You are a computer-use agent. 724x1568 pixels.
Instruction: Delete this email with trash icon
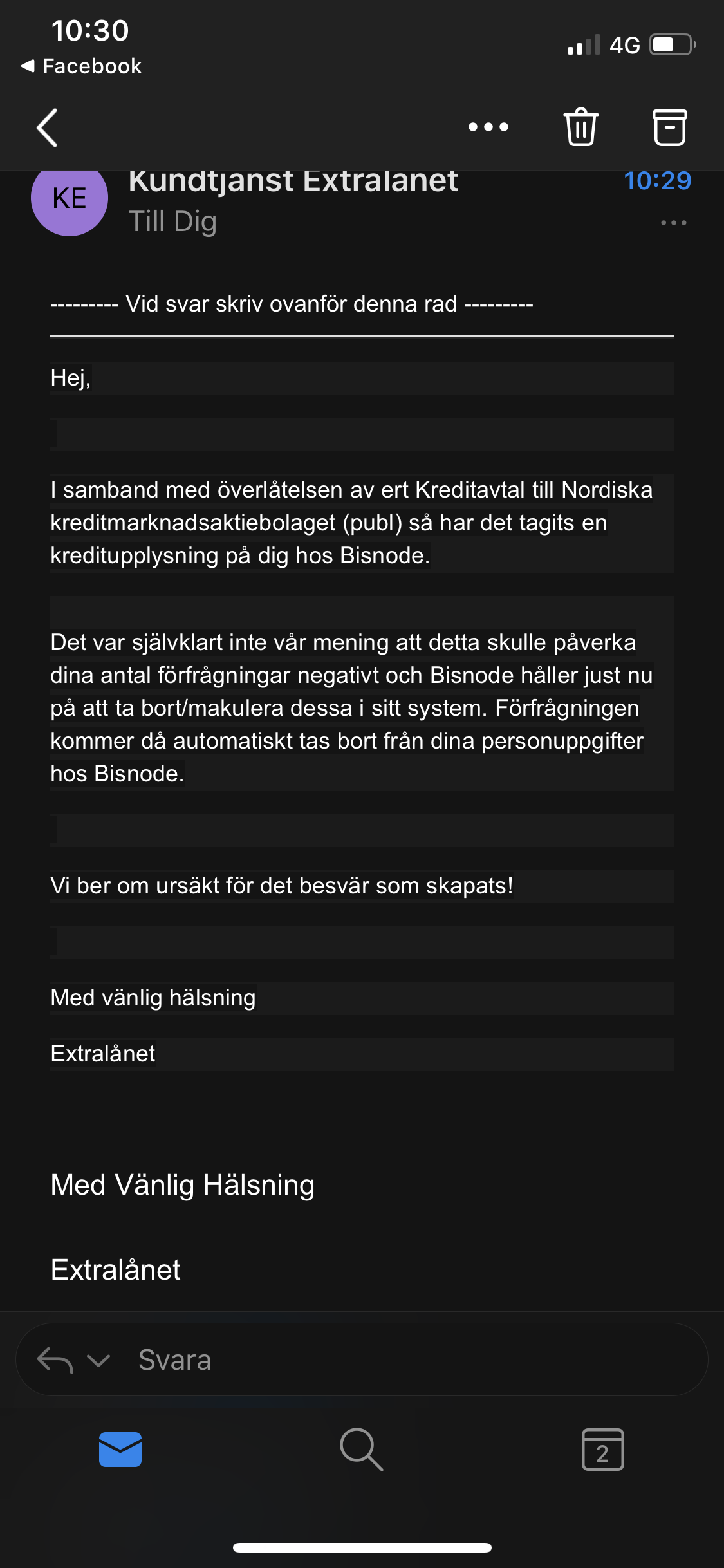tap(581, 127)
